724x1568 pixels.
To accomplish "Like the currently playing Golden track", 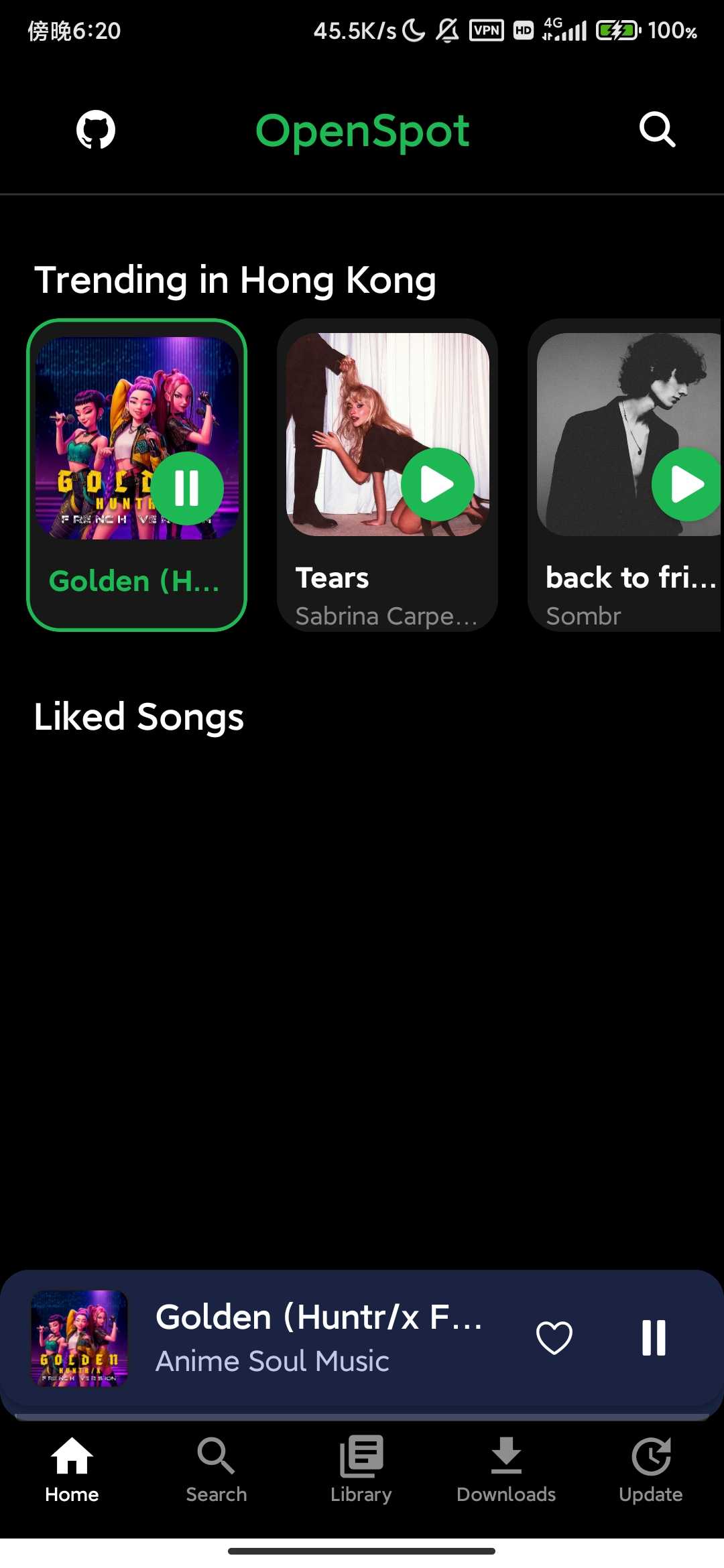I will [x=554, y=1338].
